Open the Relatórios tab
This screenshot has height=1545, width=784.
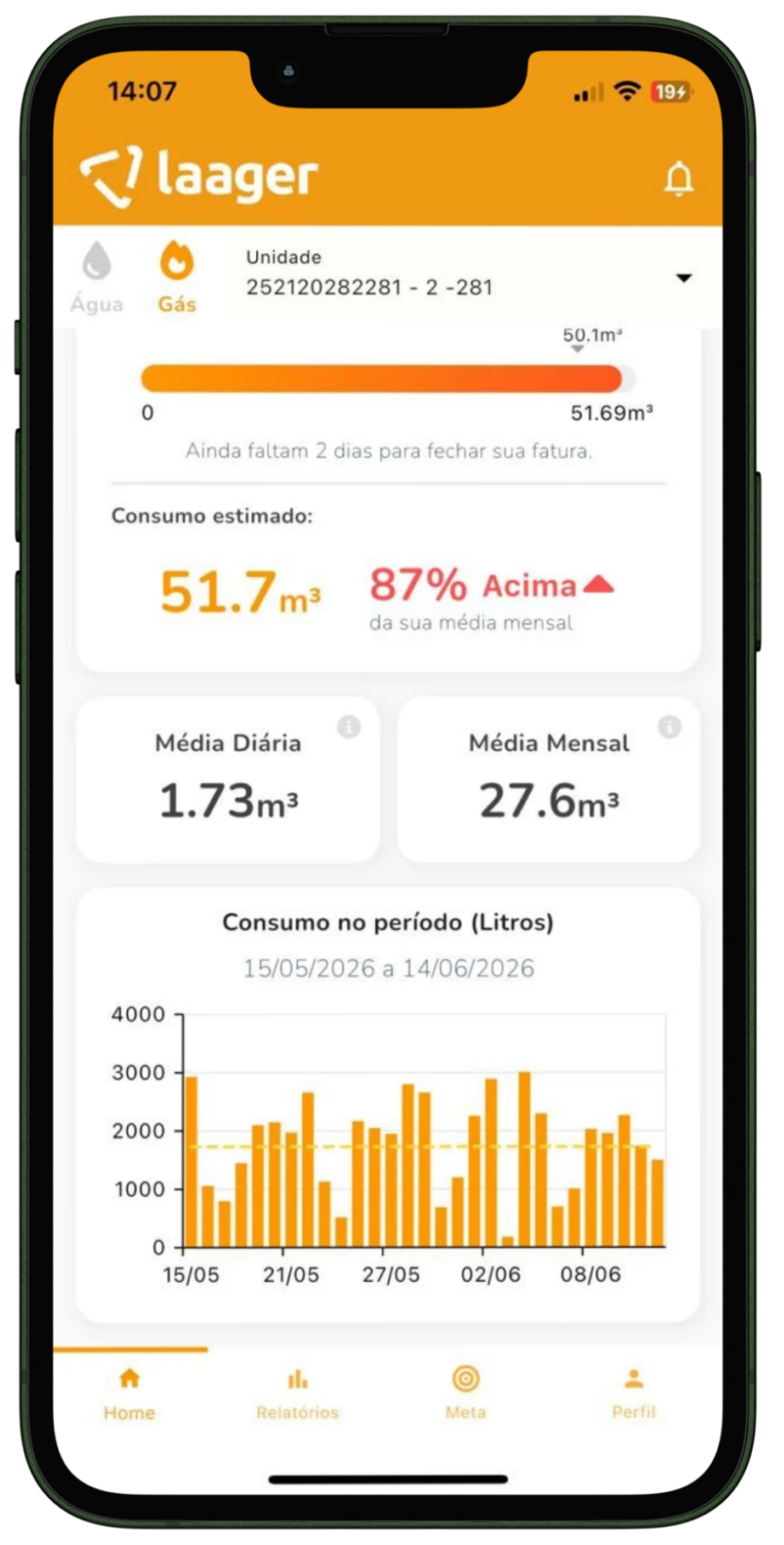pos(297,1394)
